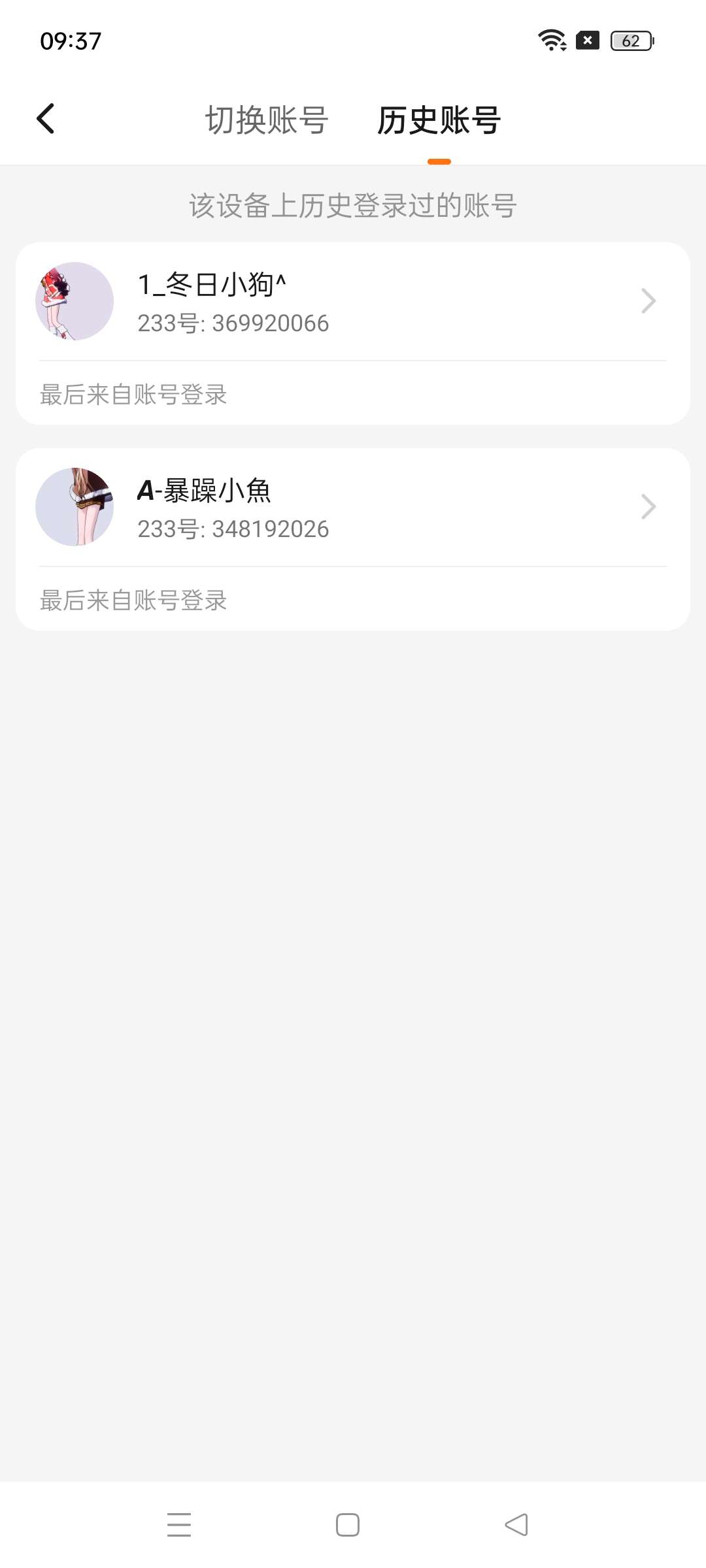The width and height of the screenshot is (706, 1568).
Task: Open the system recent apps menu
Action: (179, 1525)
